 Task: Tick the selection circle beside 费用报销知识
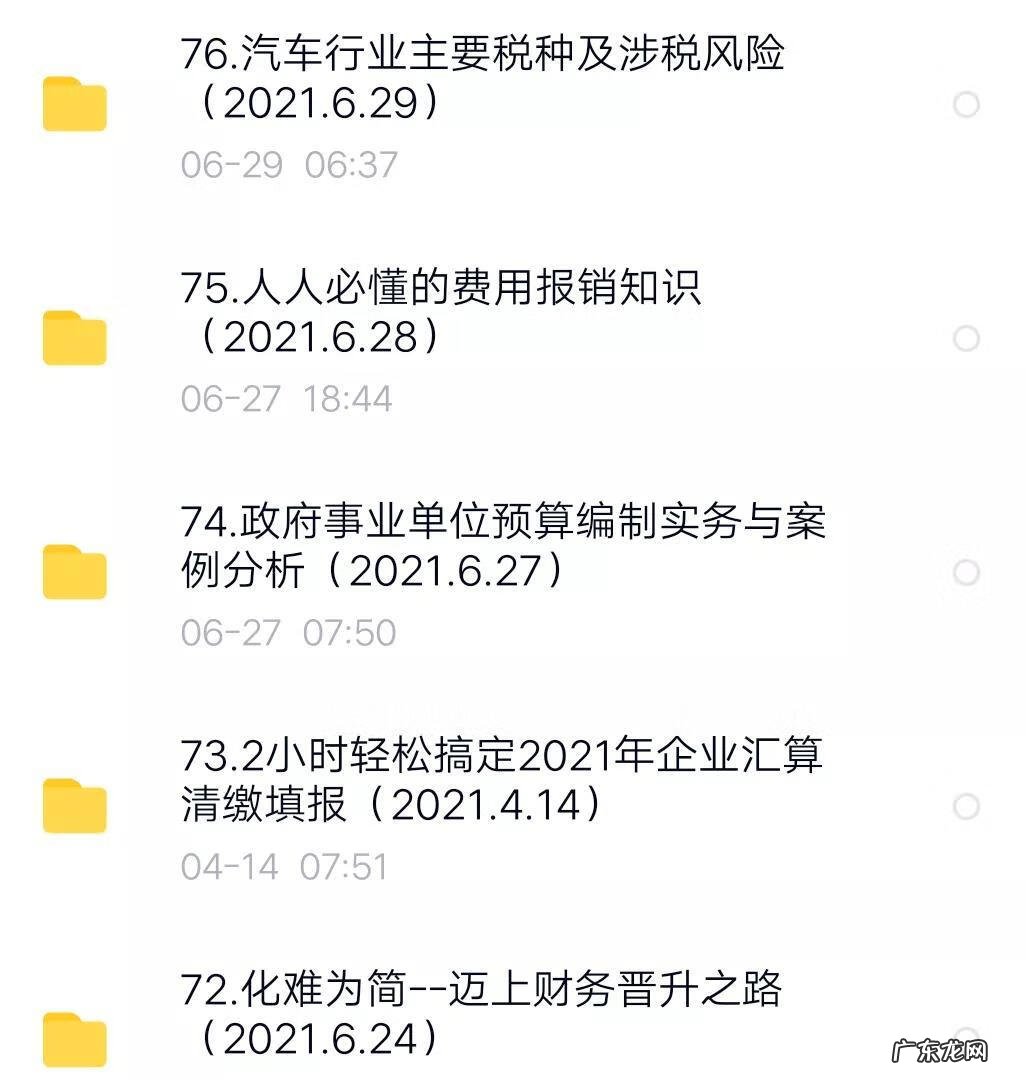pos(964,340)
